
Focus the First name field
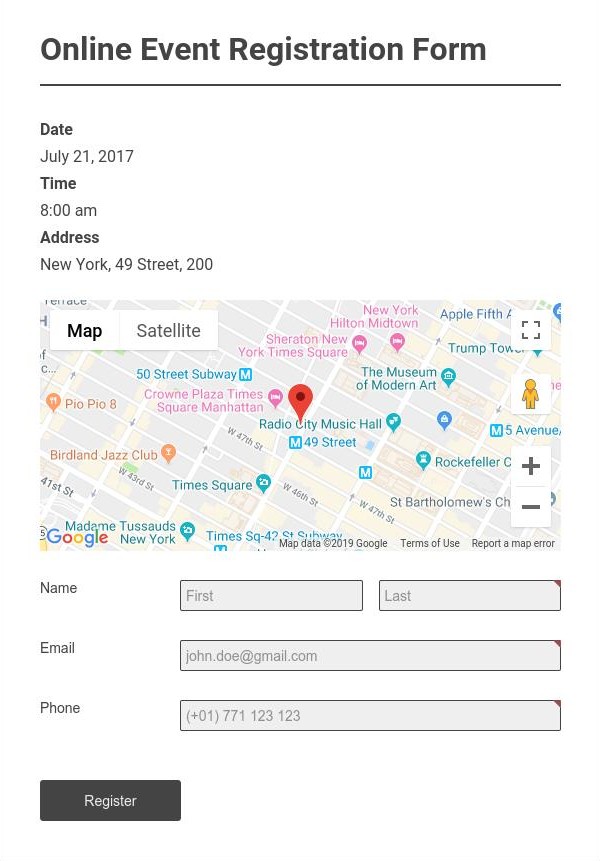pos(271,596)
